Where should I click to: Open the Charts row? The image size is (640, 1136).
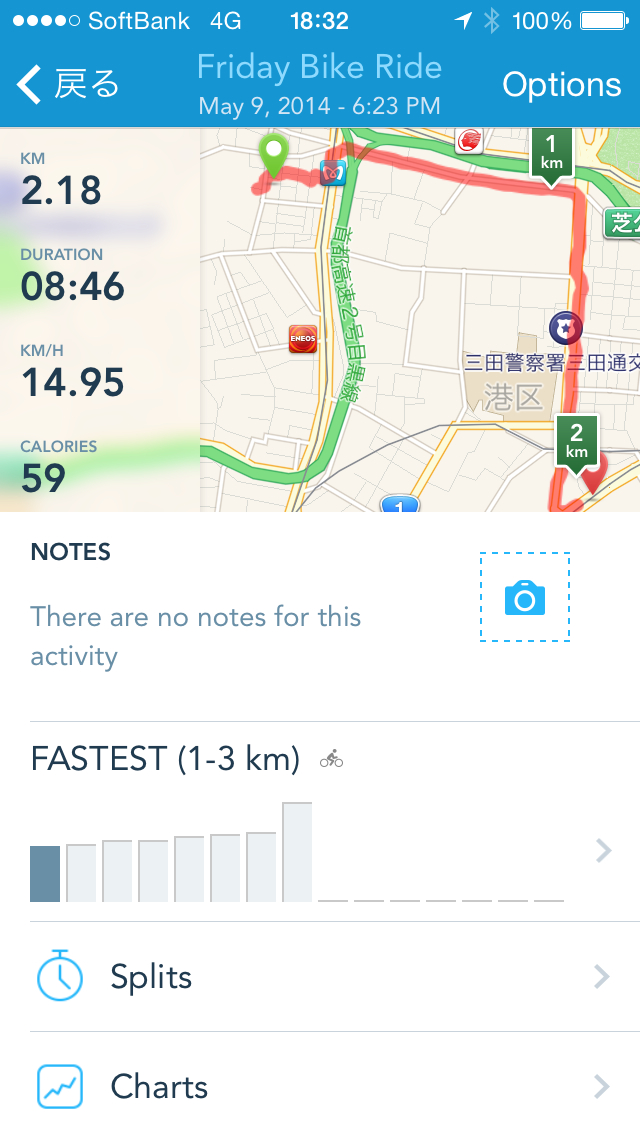point(320,1087)
